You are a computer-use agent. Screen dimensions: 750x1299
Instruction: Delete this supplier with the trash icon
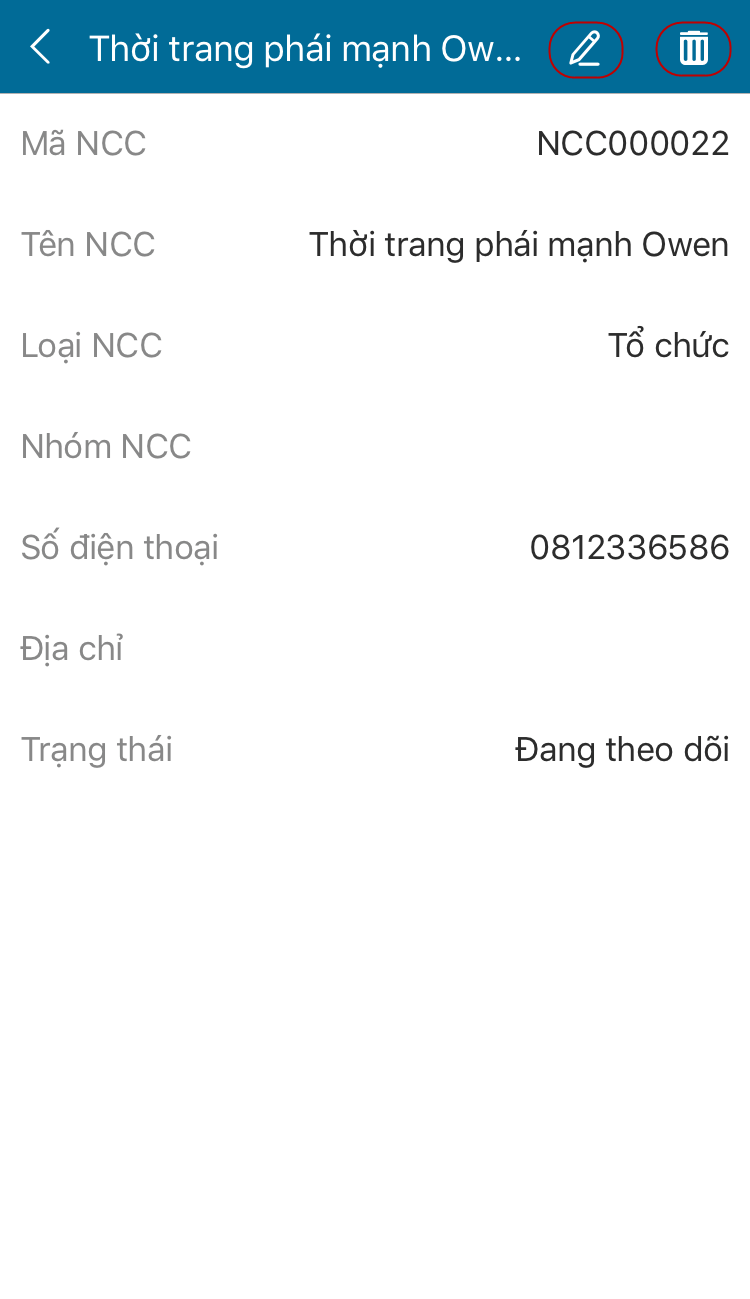693,48
